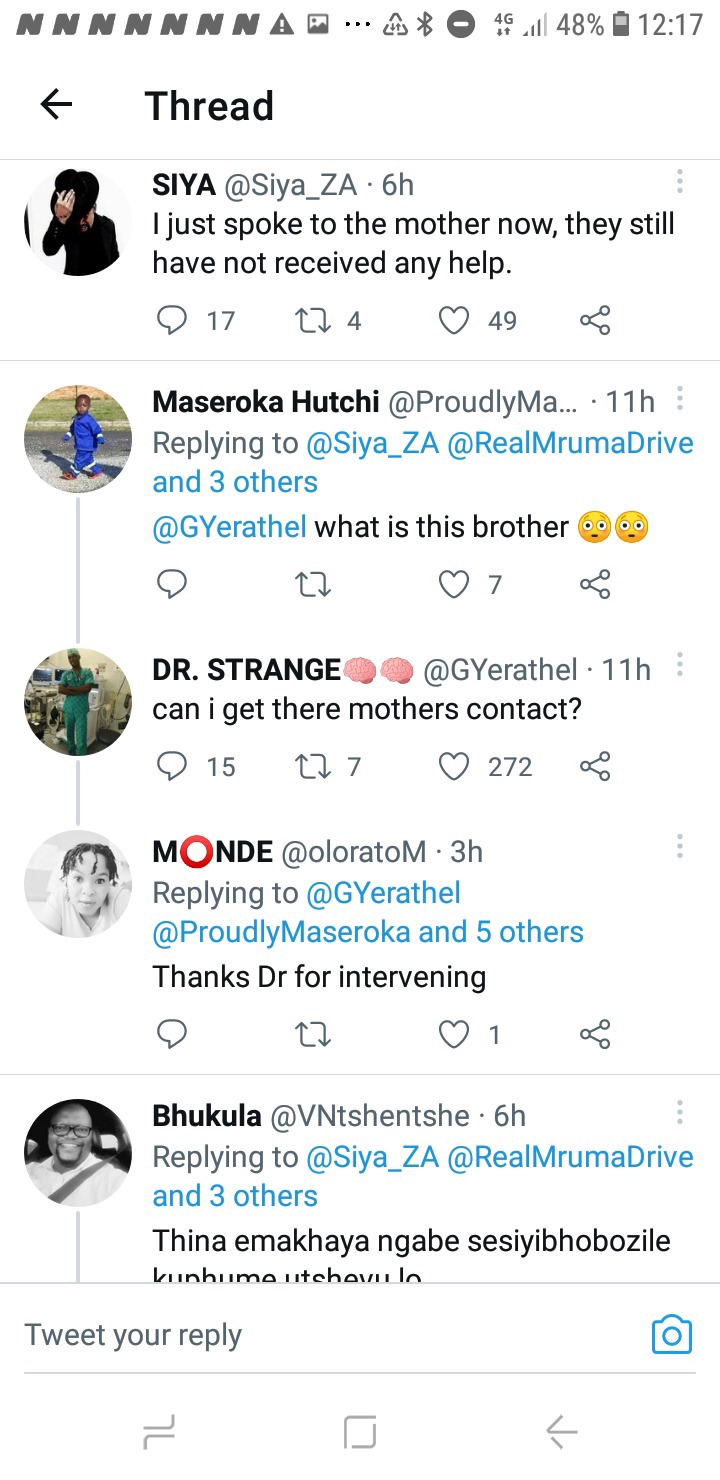
Task: Open MONDE's profile avatar
Action: pyautogui.click(x=77, y=884)
